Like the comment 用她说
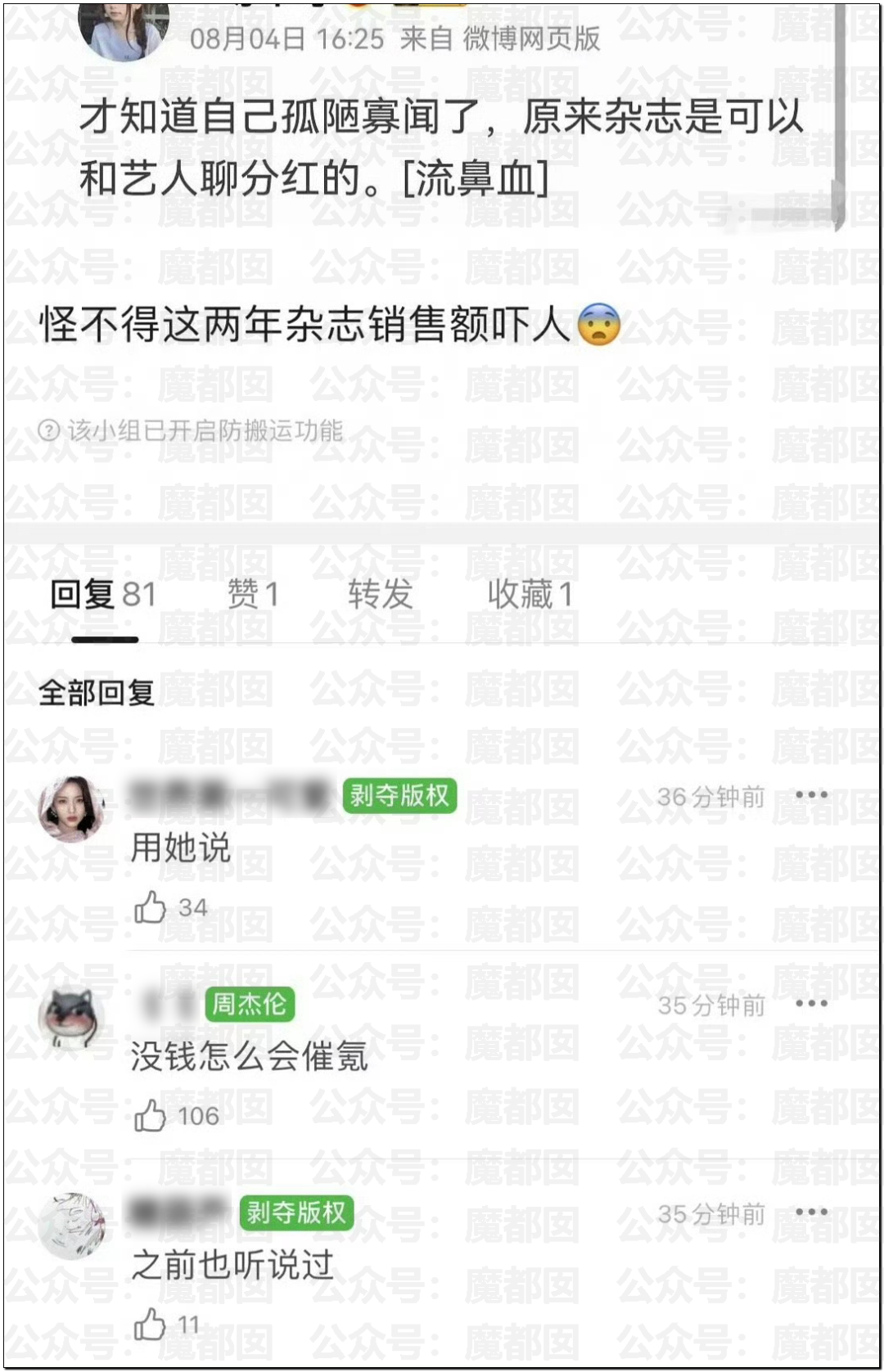 (x=151, y=908)
